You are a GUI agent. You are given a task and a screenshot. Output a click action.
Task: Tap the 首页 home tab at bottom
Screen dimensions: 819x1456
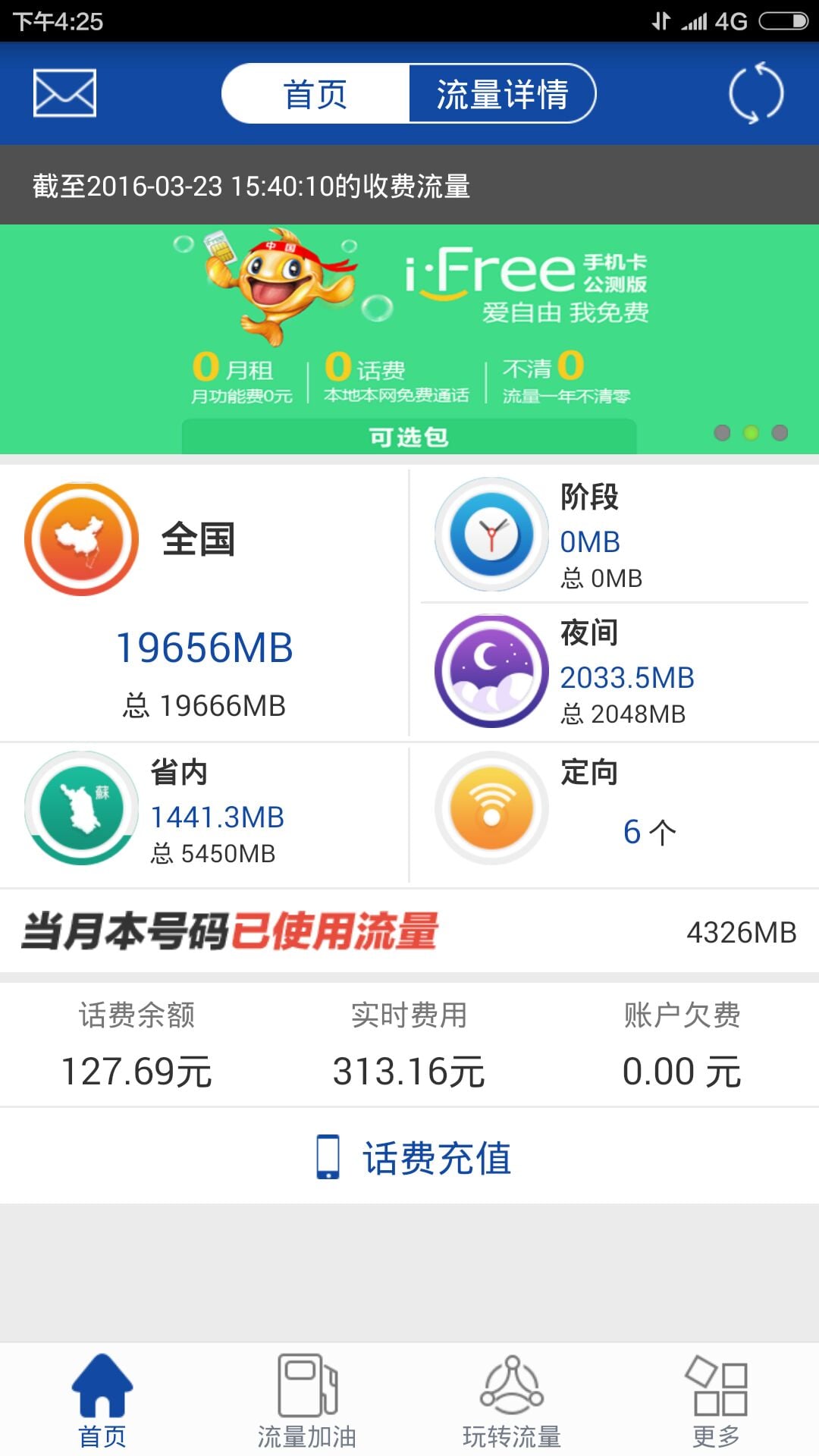click(102, 1400)
